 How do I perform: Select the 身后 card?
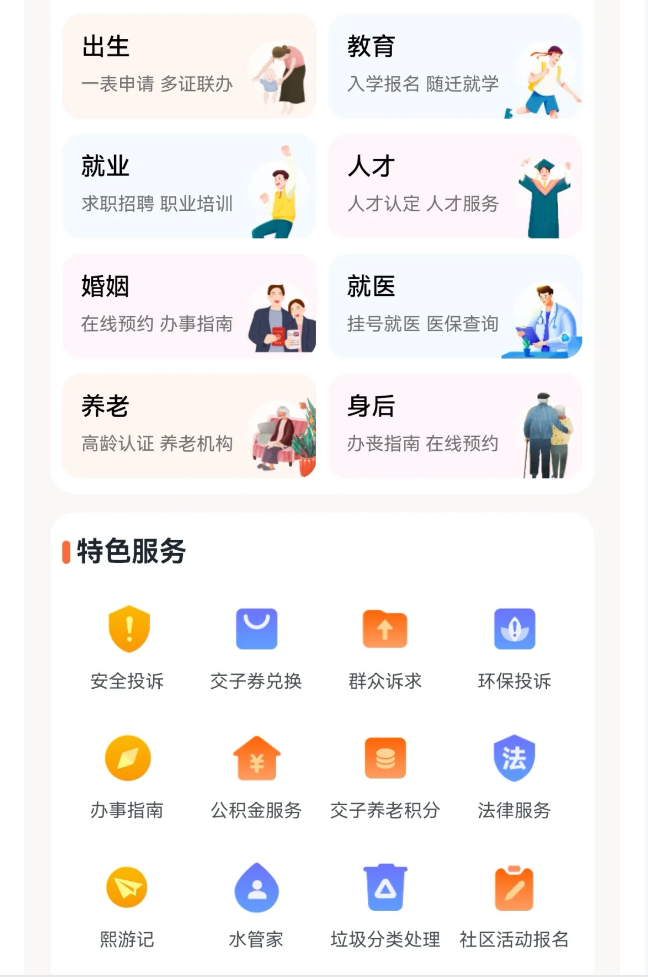pos(455,426)
